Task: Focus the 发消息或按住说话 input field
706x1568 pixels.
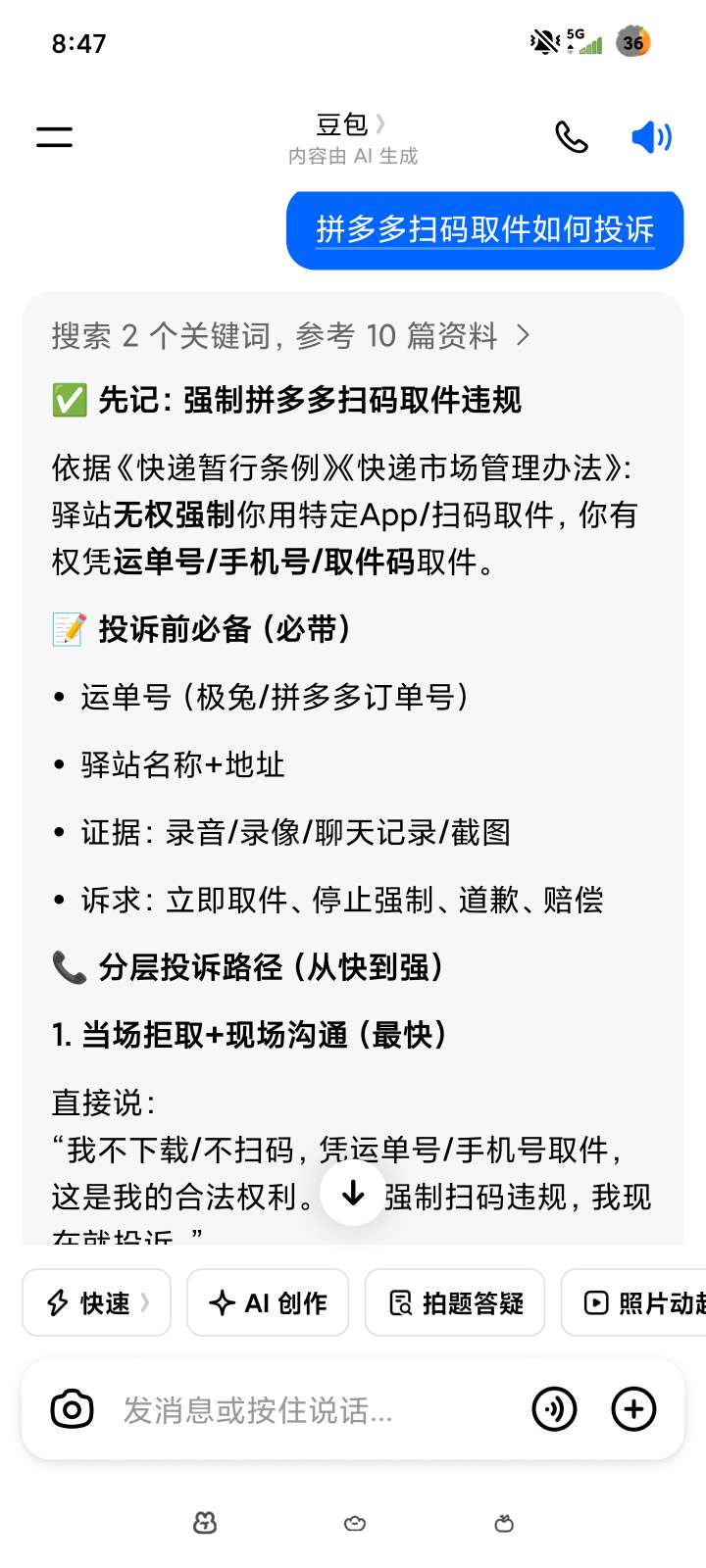Action: [294, 1410]
